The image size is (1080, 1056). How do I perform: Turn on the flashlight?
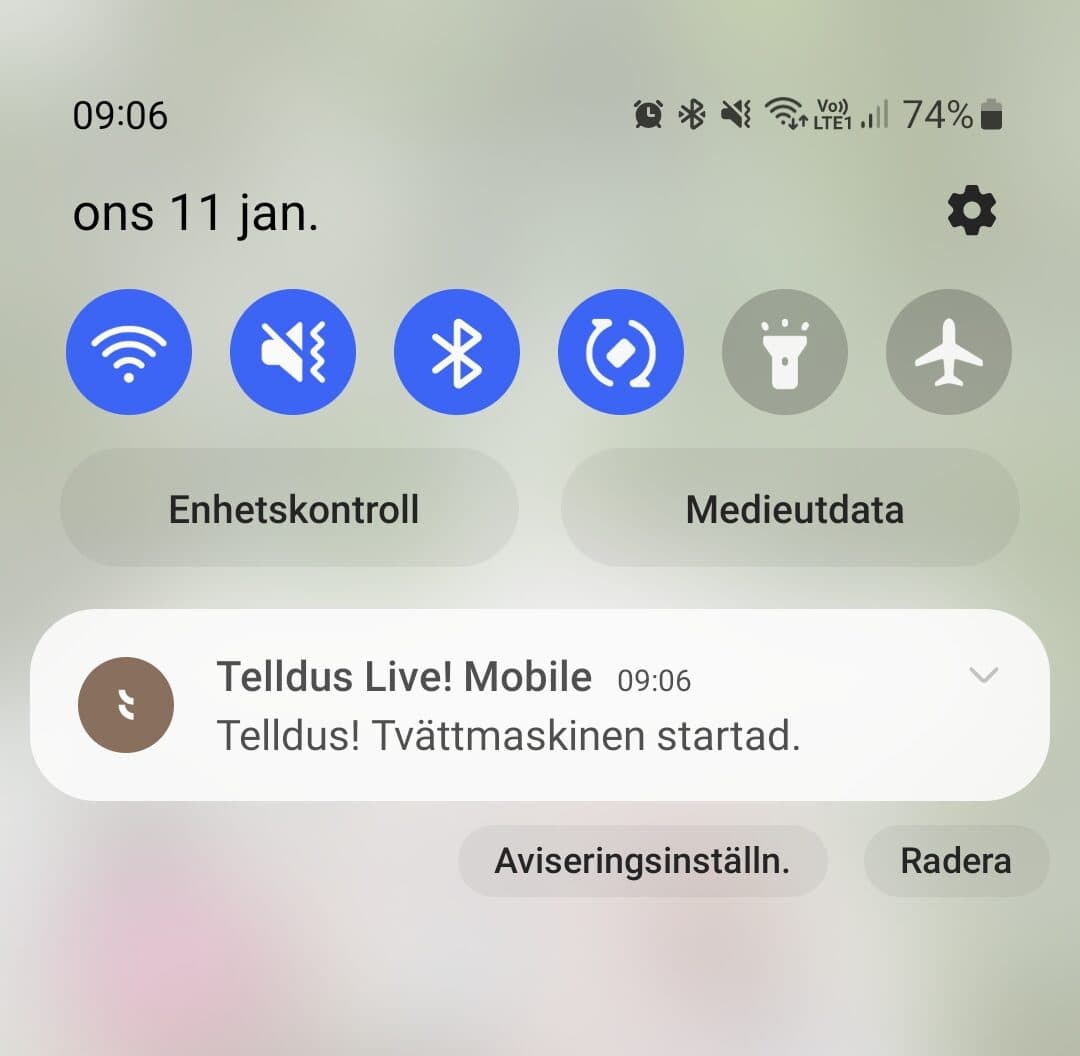tap(785, 352)
